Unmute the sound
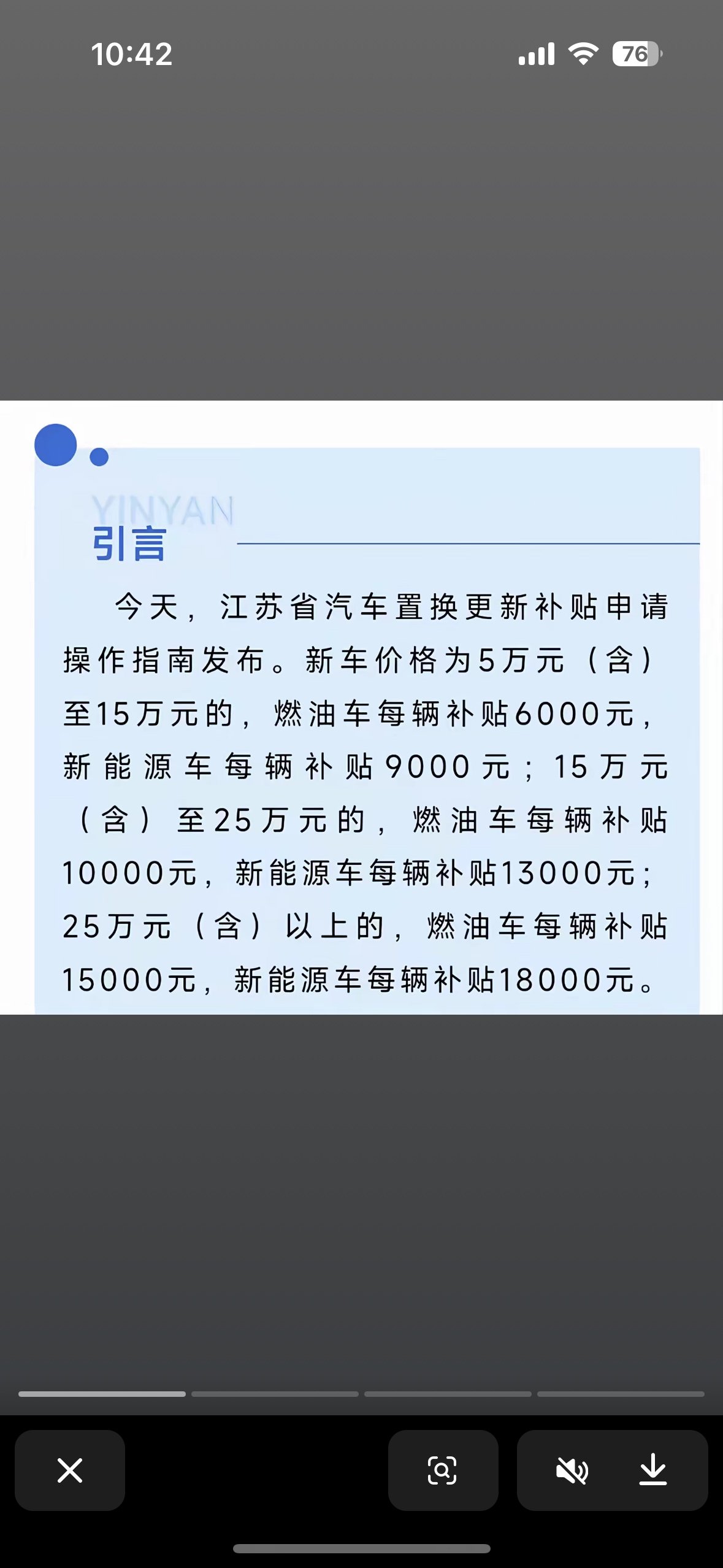The height and width of the screenshot is (1568, 723). click(572, 1470)
